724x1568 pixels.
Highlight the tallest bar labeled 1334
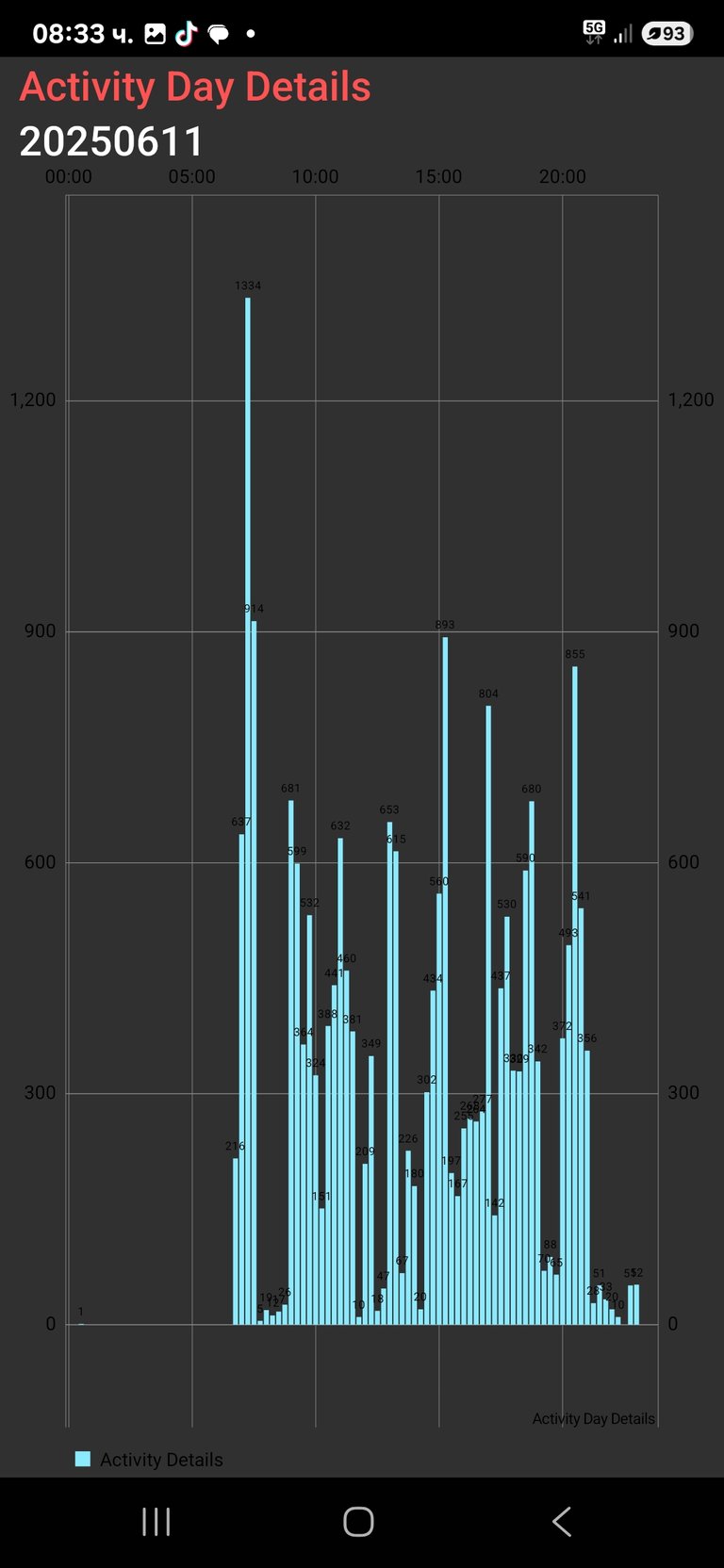tap(248, 810)
